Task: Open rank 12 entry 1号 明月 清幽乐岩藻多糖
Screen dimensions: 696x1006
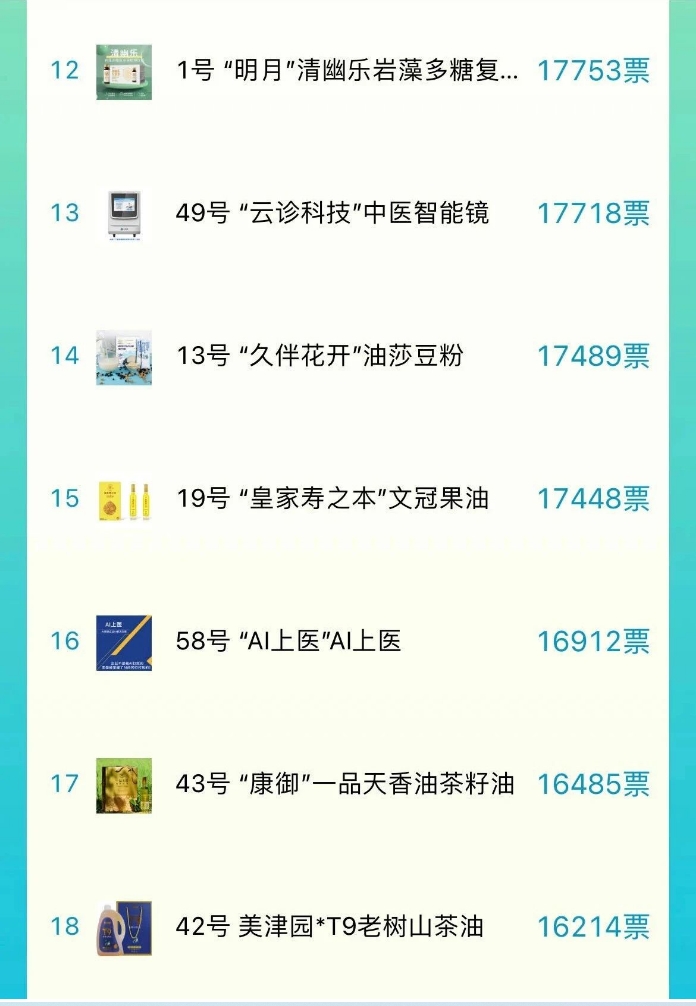Action: (x=347, y=71)
